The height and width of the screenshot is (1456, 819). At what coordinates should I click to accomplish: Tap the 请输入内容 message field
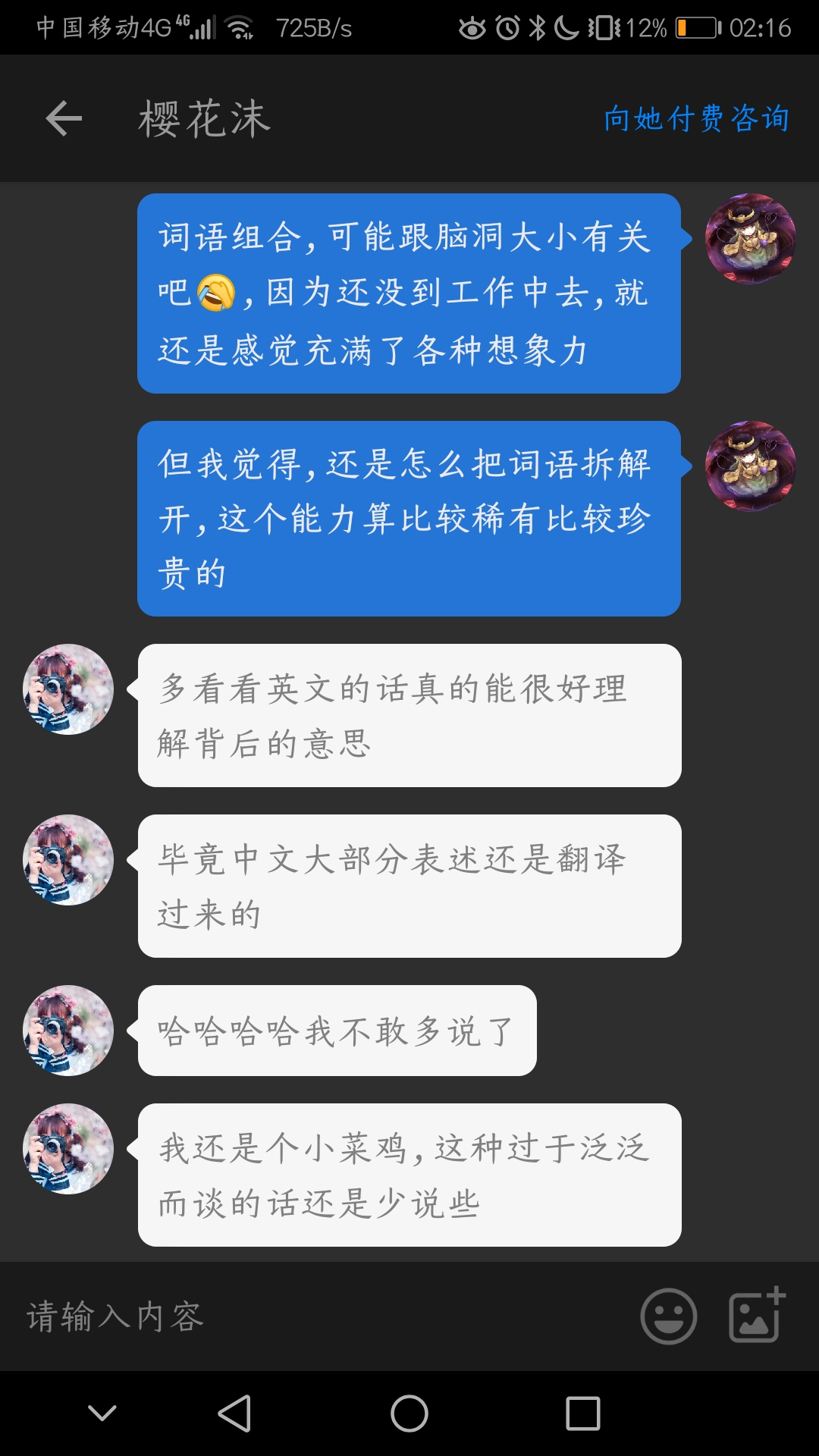pos(318,1316)
